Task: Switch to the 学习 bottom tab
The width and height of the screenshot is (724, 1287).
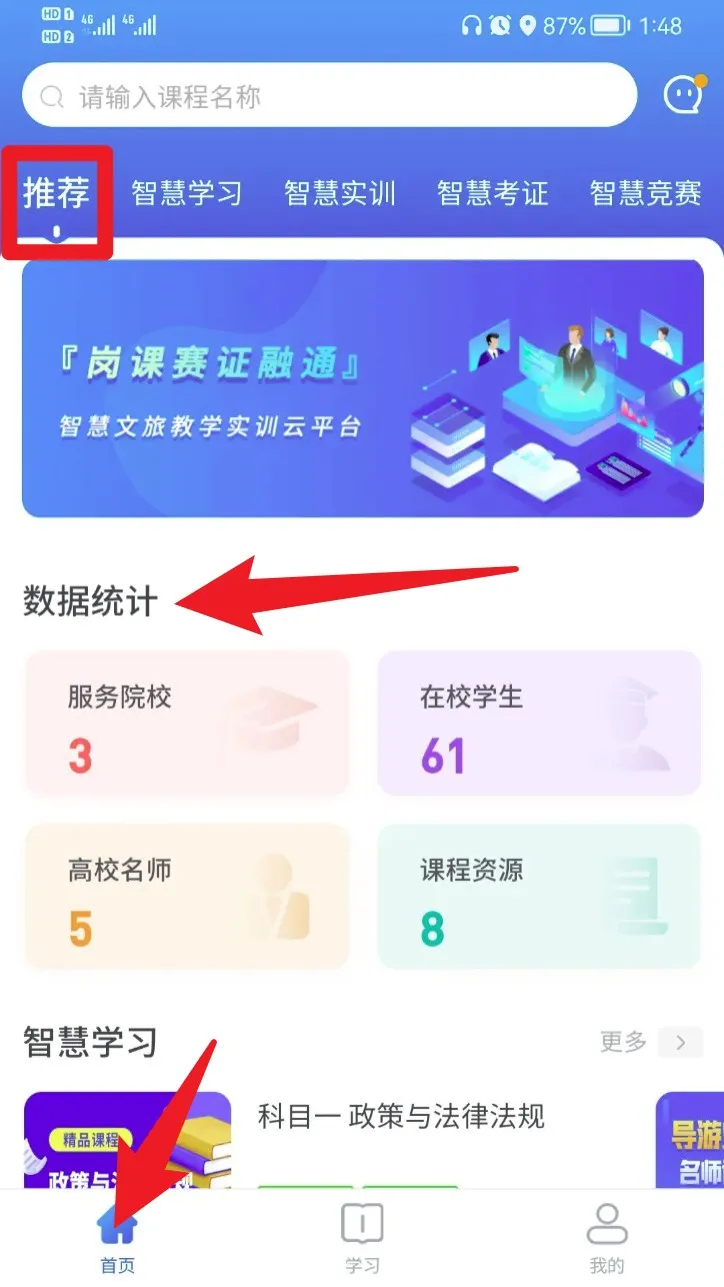Action: 362,1240
